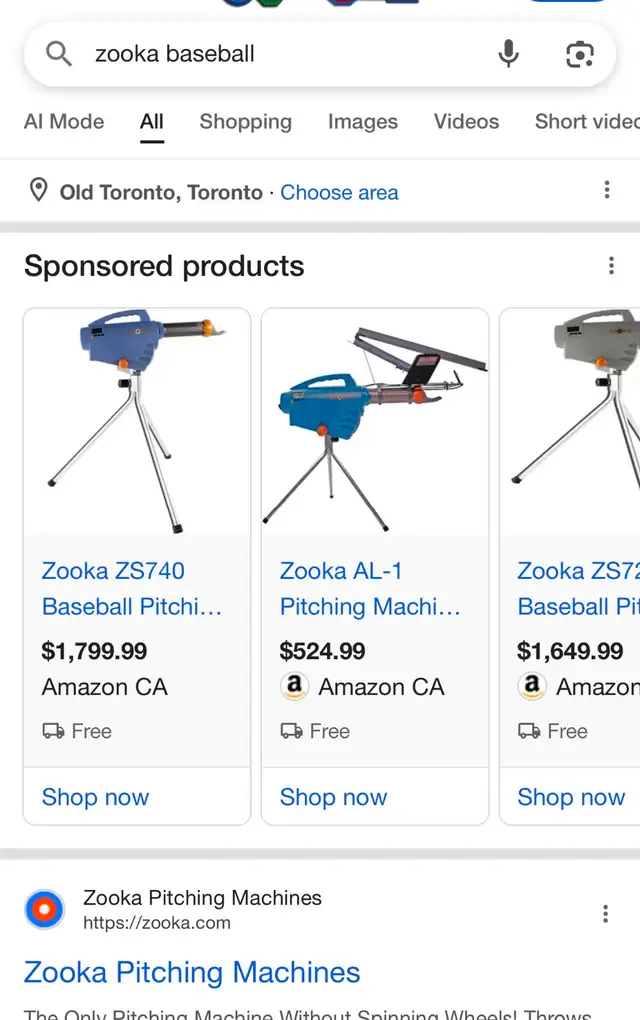Start voice search with the microphone
The image size is (640, 1020).
(x=509, y=54)
